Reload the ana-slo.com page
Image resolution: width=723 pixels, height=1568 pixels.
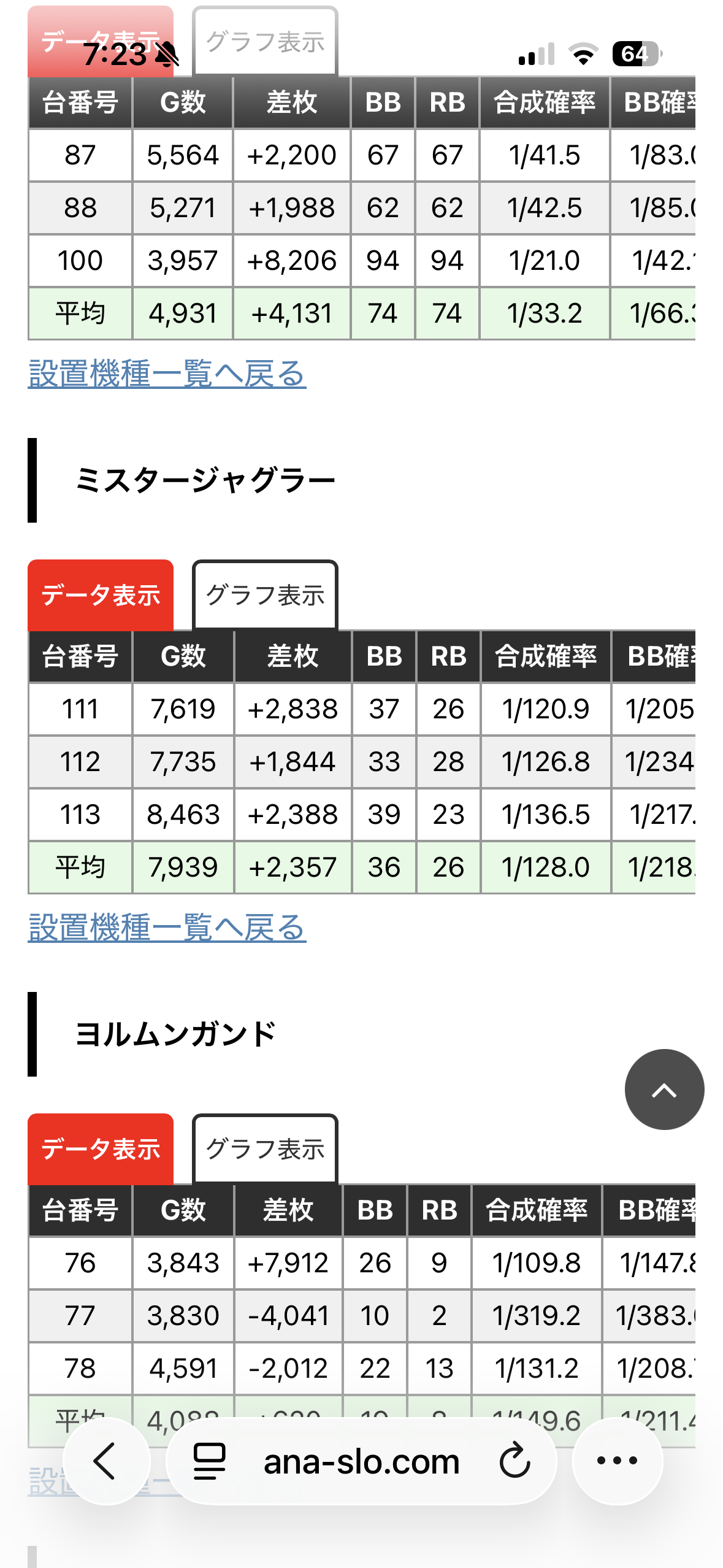pos(514,1461)
